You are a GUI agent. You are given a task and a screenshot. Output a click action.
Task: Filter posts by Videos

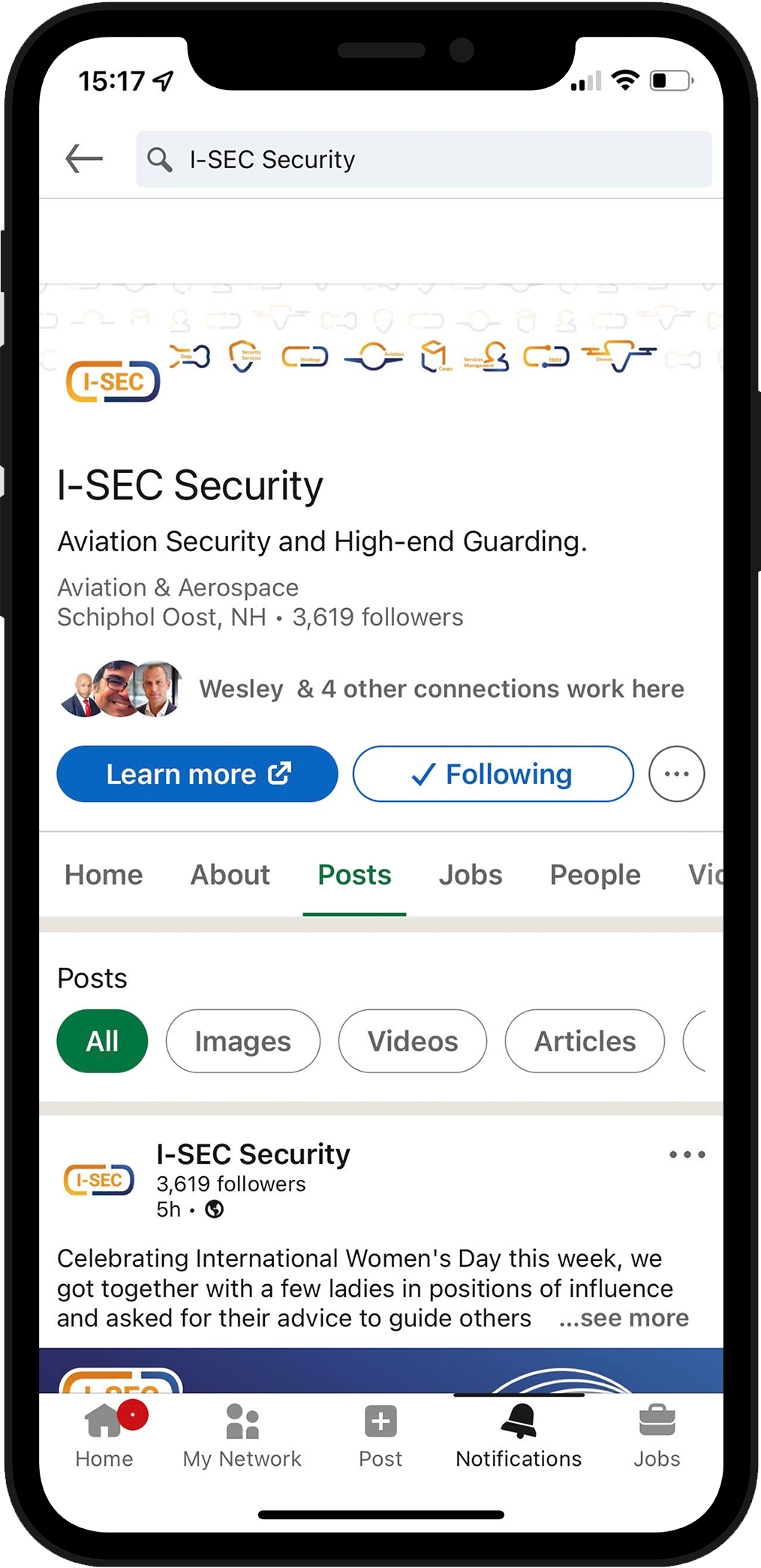pos(412,1041)
